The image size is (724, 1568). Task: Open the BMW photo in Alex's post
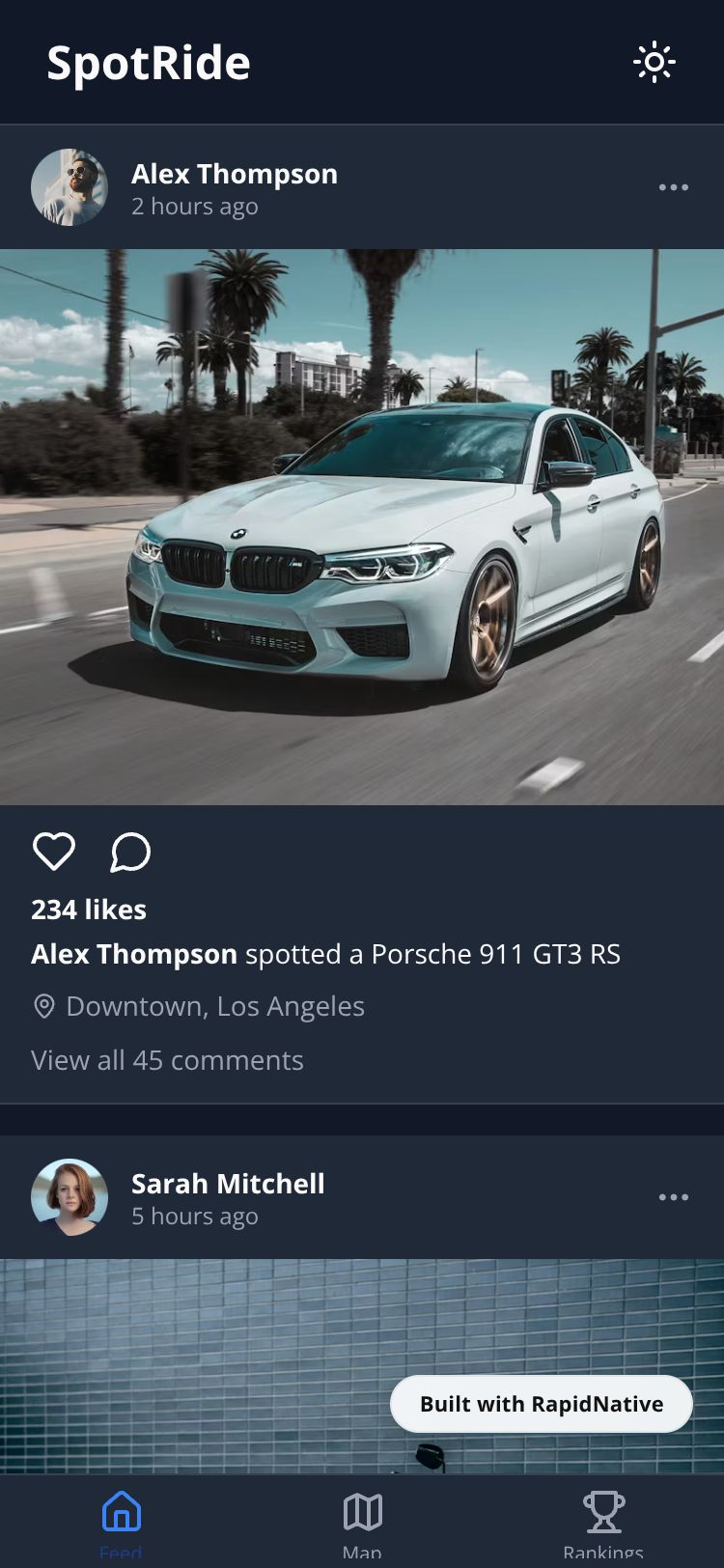click(362, 527)
